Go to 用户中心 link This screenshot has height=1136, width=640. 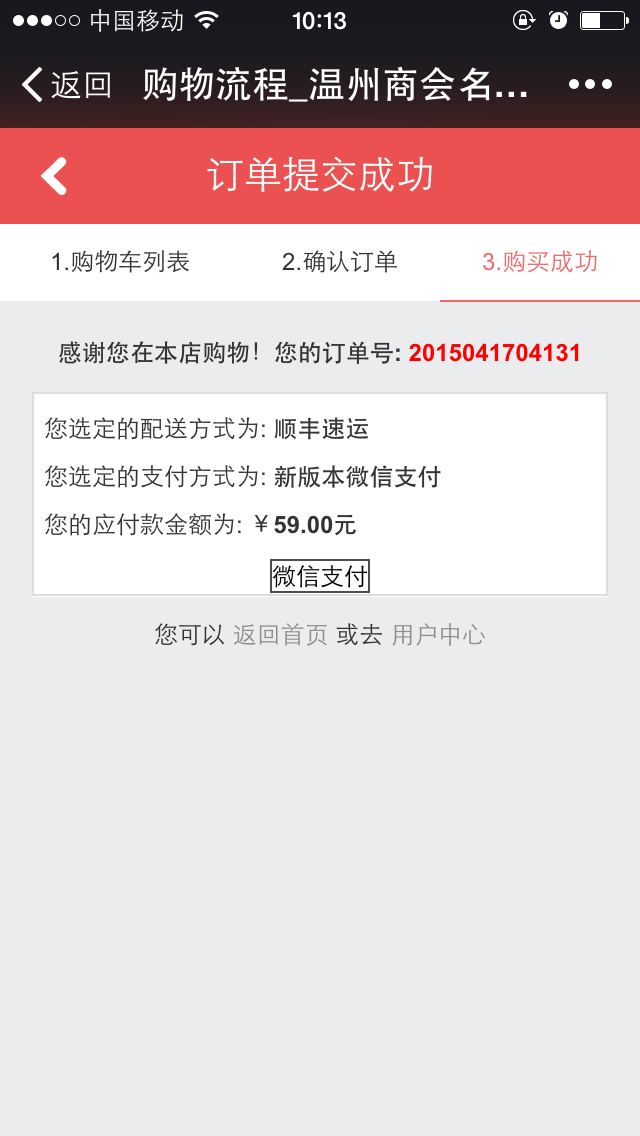point(438,635)
